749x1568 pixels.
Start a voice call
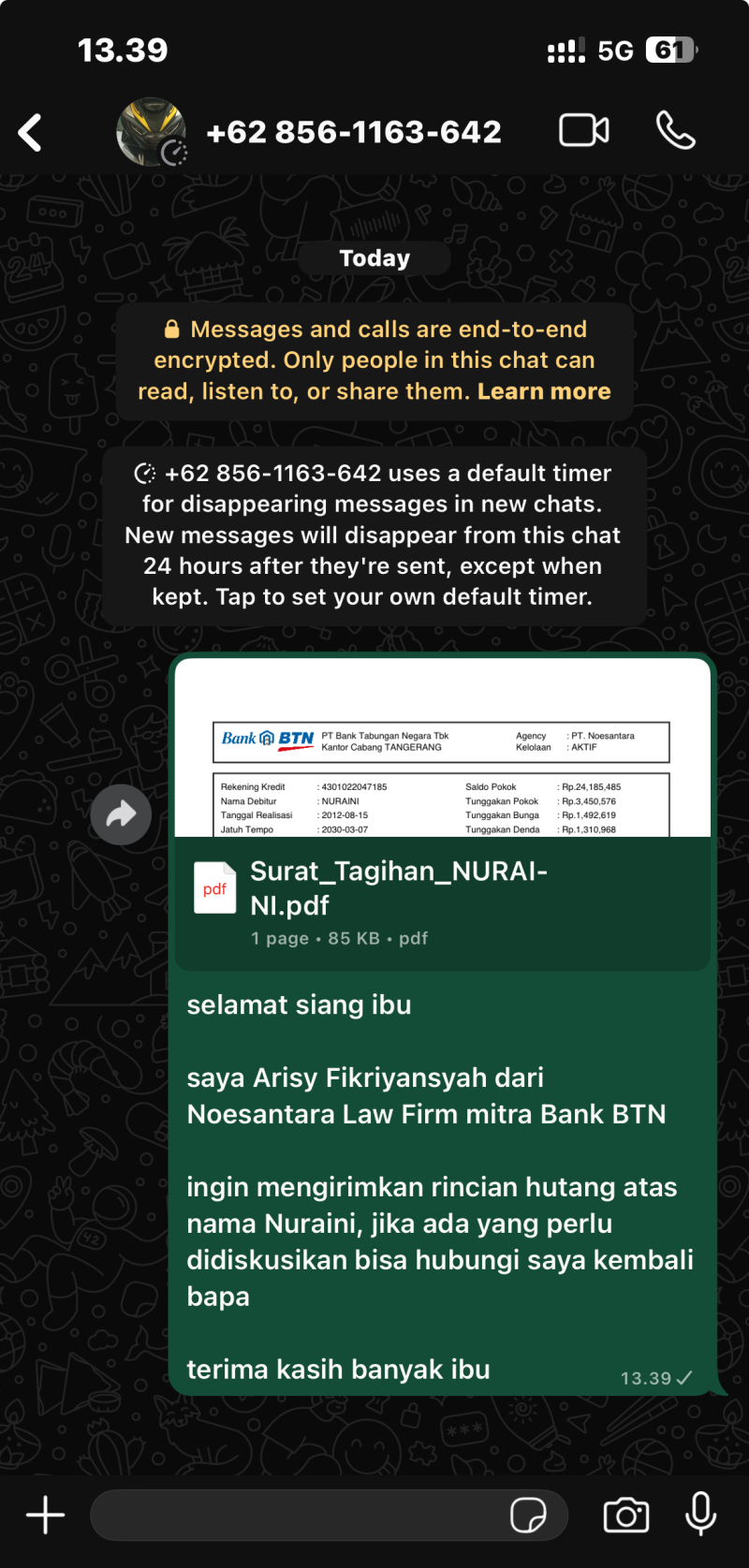pos(675,130)
